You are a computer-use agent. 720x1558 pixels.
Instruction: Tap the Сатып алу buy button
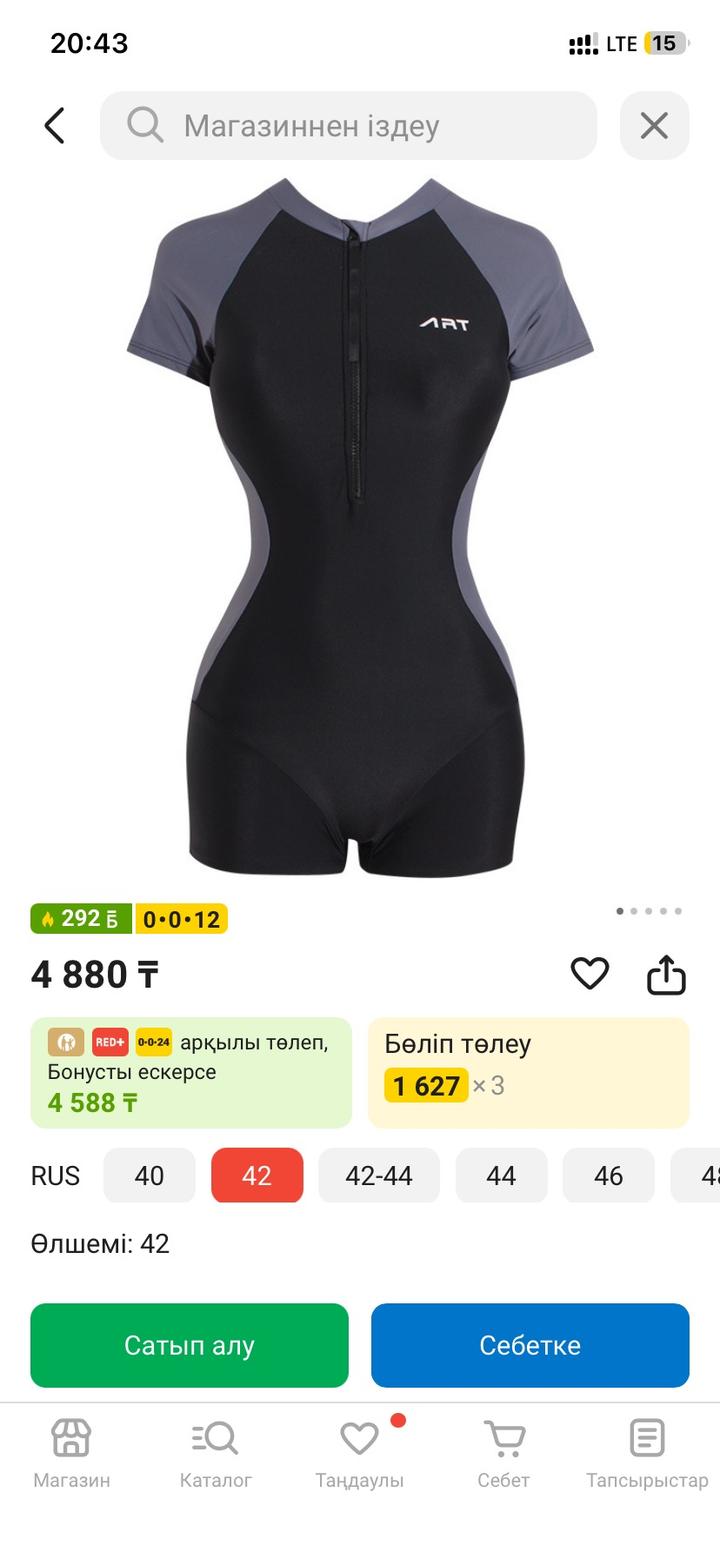[189, 1345]
